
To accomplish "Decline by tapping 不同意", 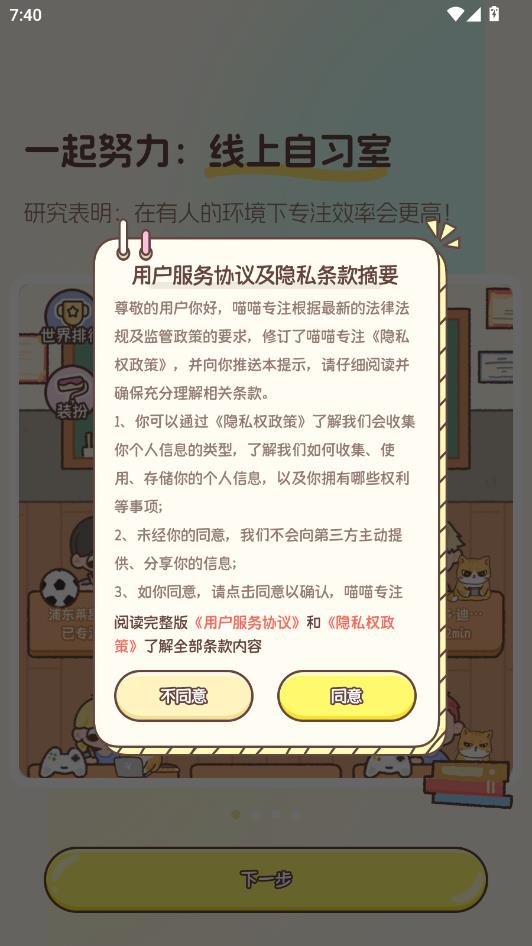I will [x=183, y=696].
